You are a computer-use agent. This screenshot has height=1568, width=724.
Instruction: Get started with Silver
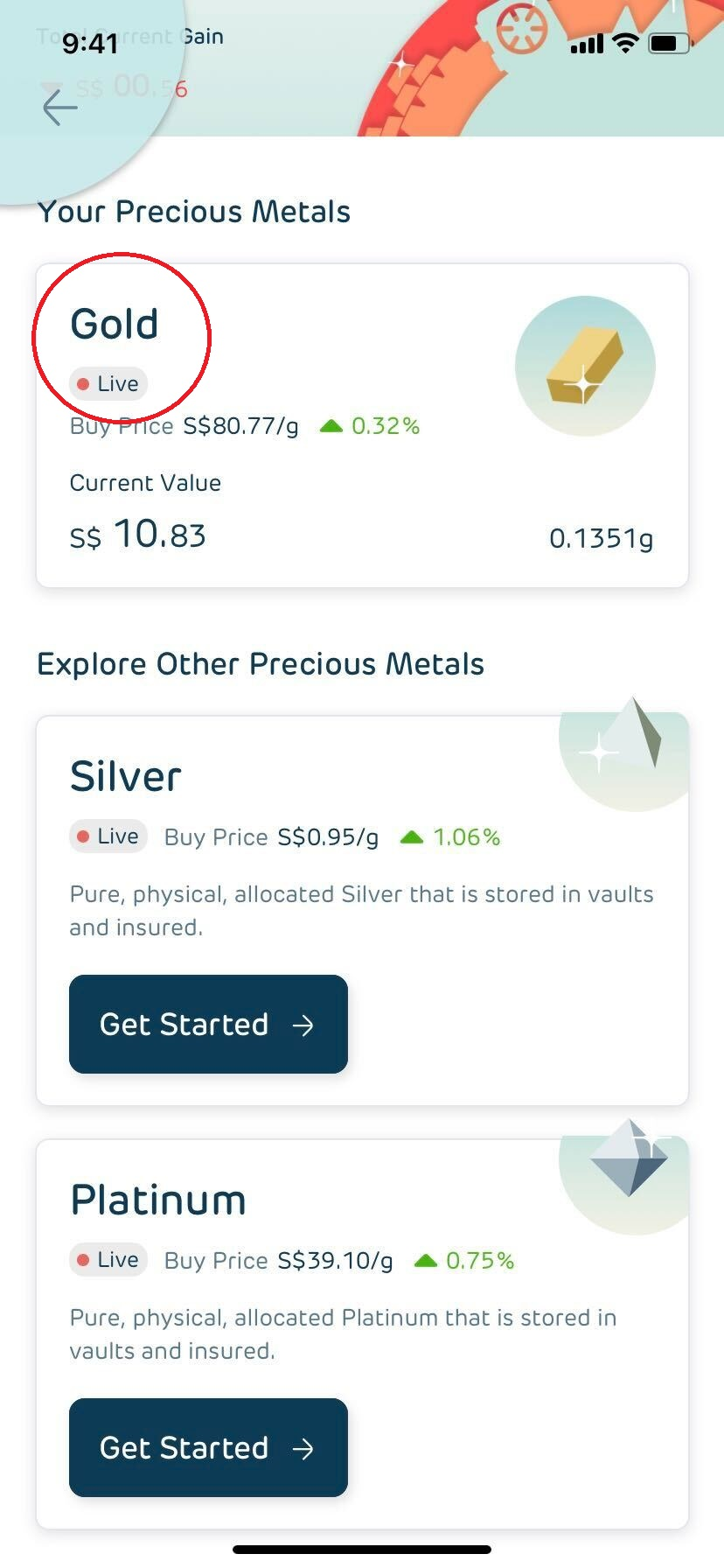(208, 1024)
